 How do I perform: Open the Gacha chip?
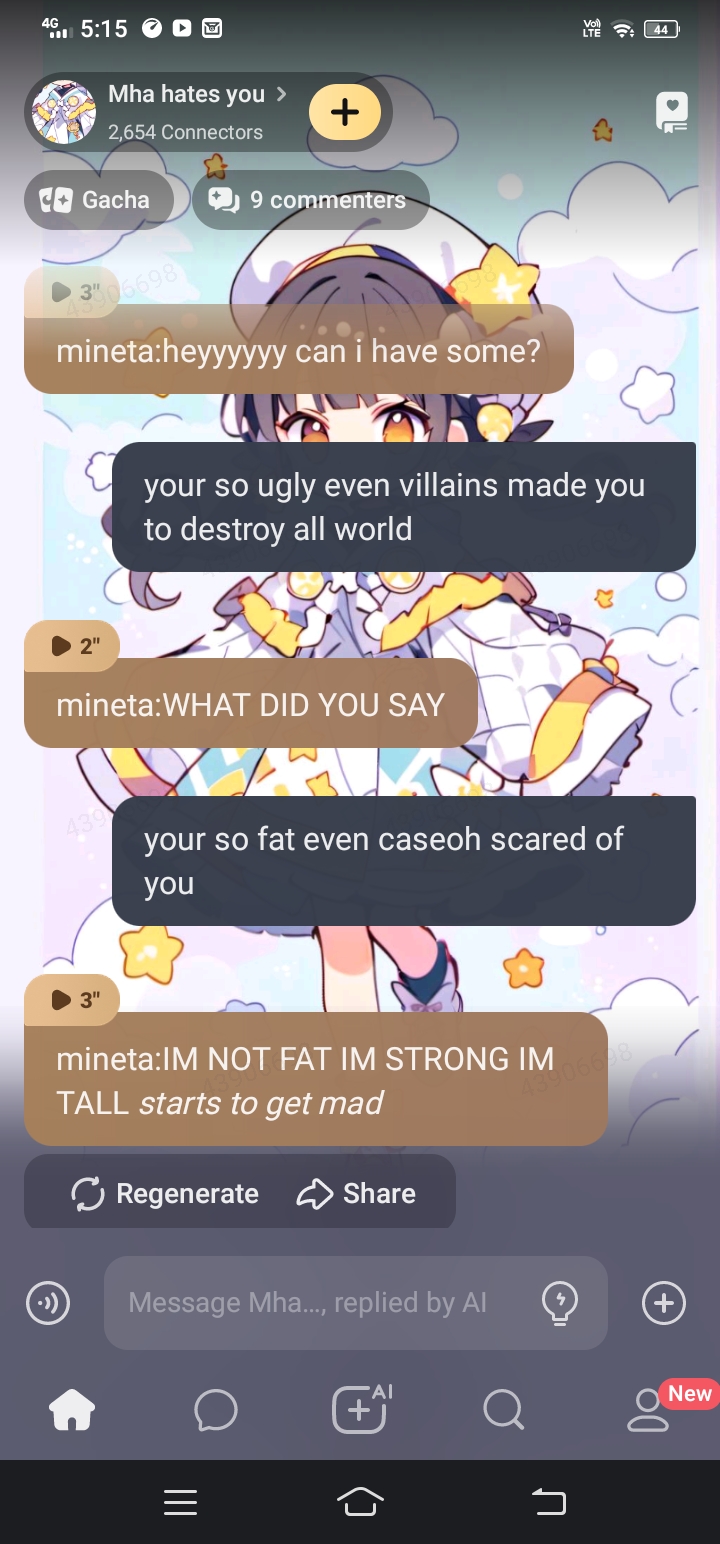pyautogui.click(x=97, y=200)
